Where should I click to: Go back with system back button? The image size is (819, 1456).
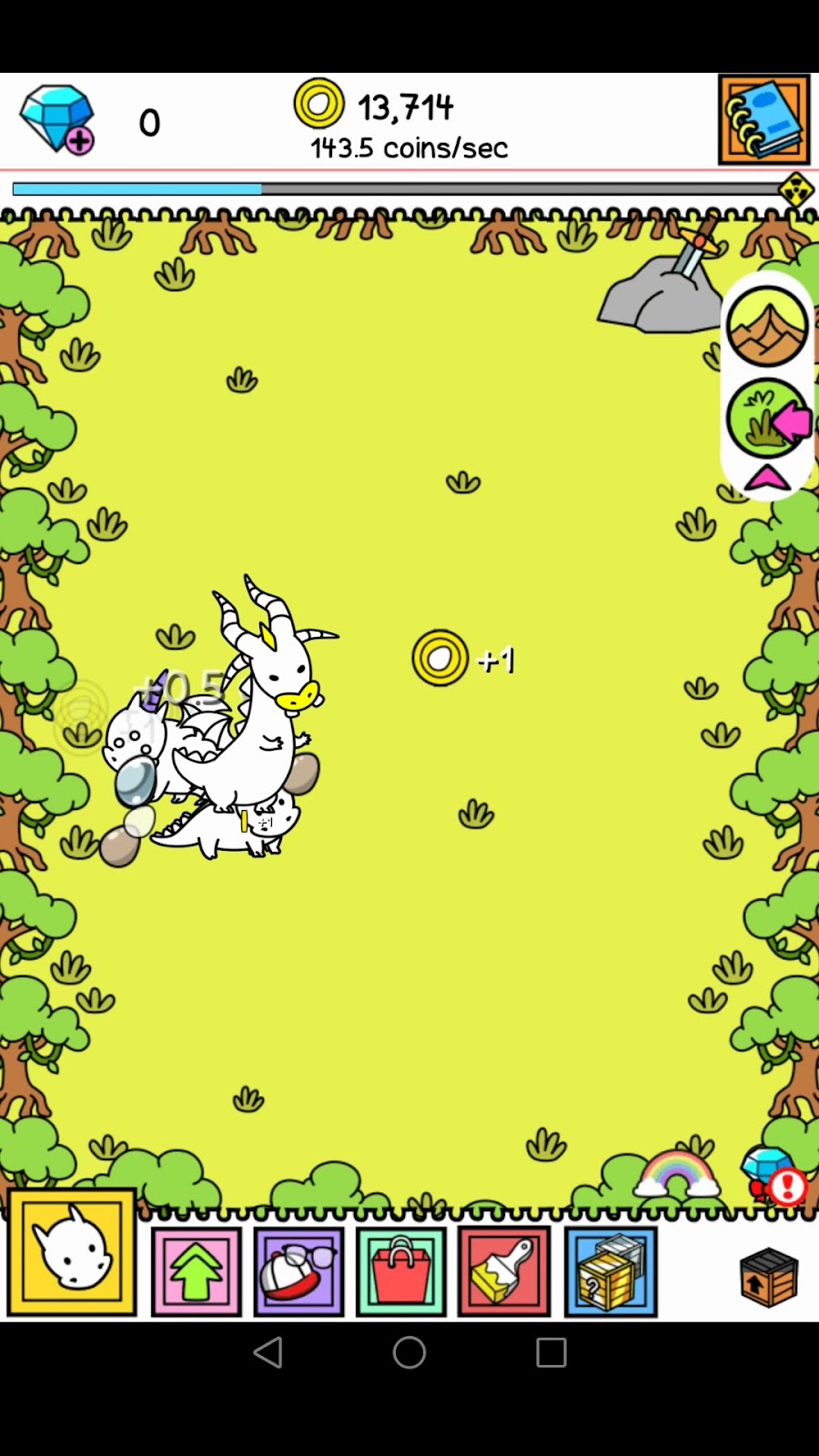pyautogui.click(x=268, y=1352)
